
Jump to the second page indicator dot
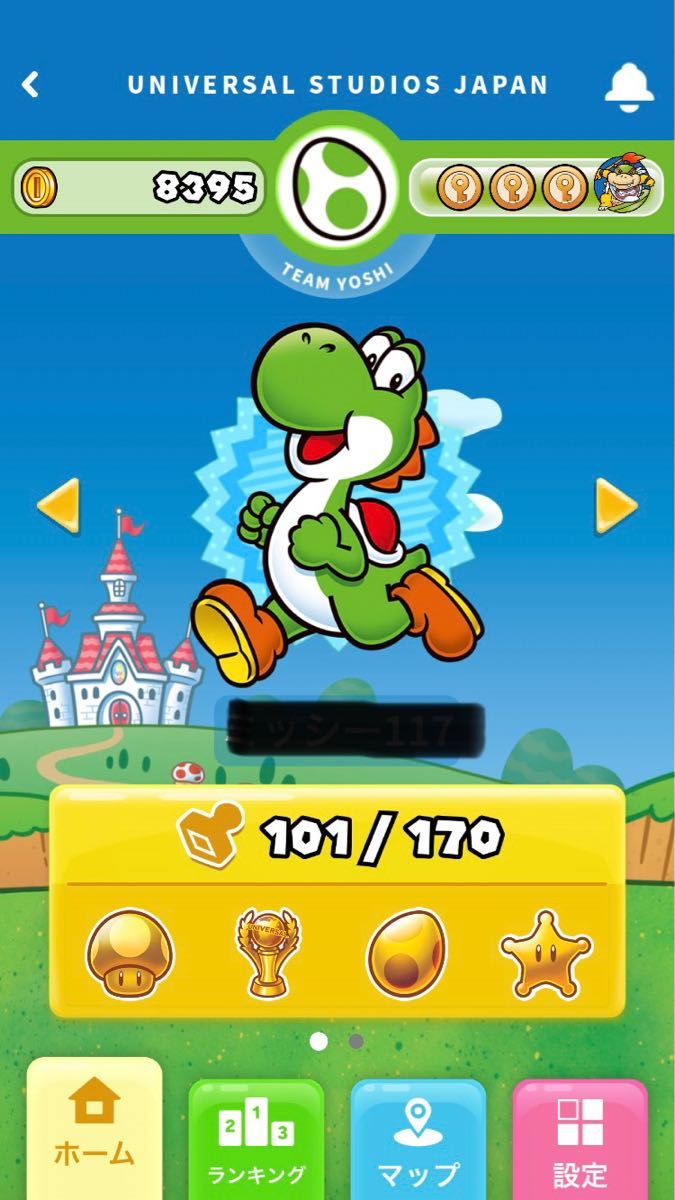point(356,1041)
